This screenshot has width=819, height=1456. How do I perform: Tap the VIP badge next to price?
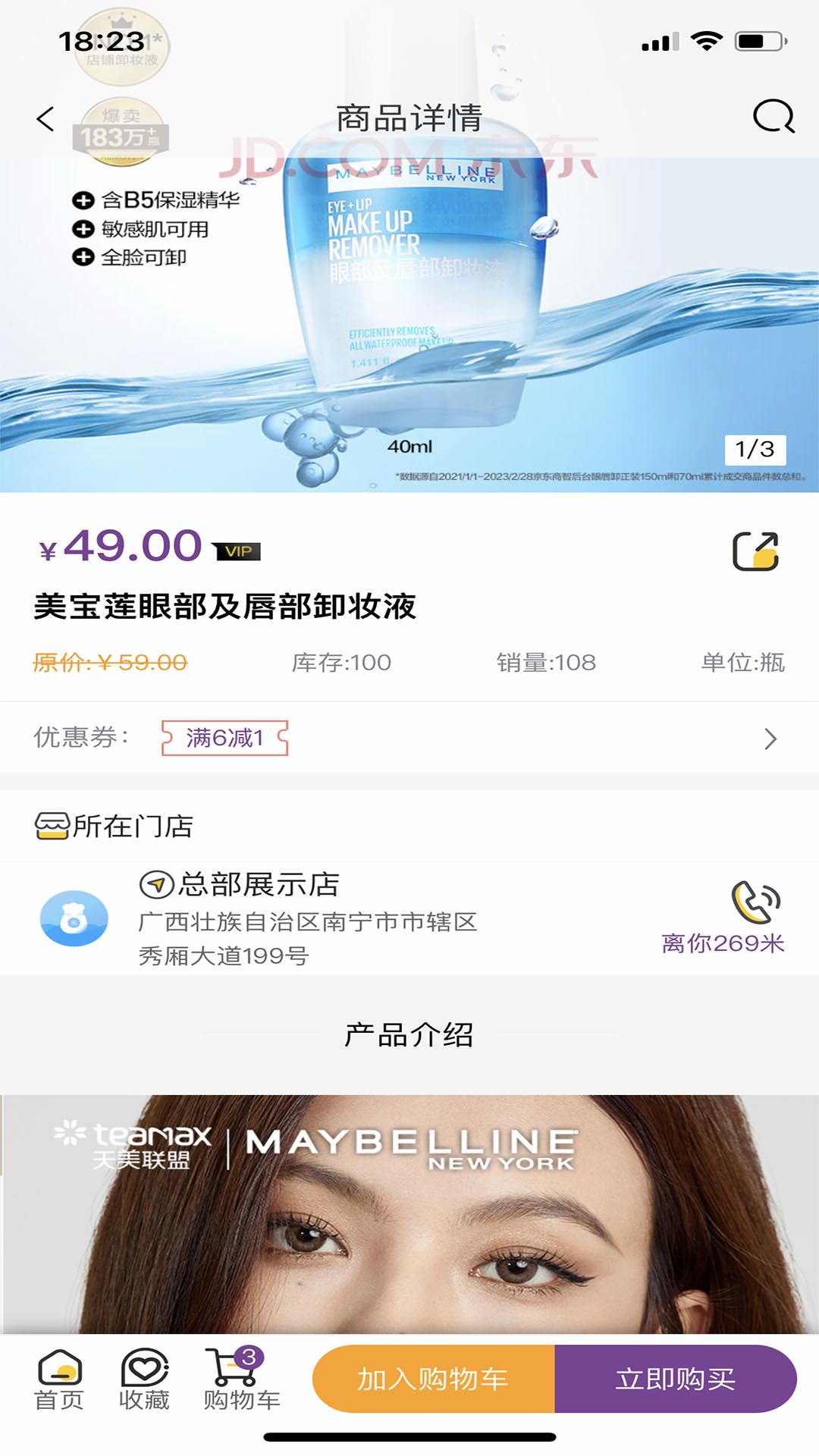point(236,553)
